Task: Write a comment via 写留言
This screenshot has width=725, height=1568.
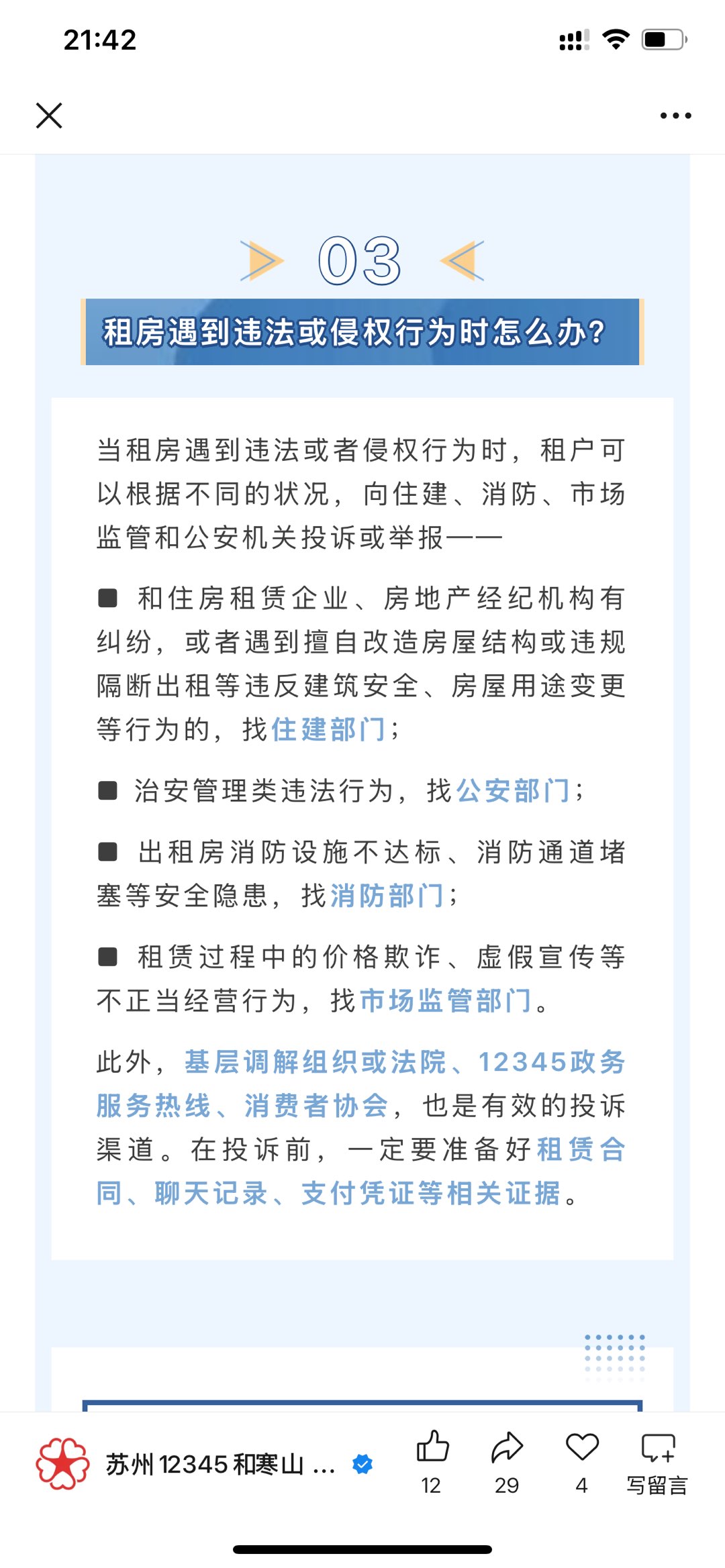Action: click(x=657, y=1461)
